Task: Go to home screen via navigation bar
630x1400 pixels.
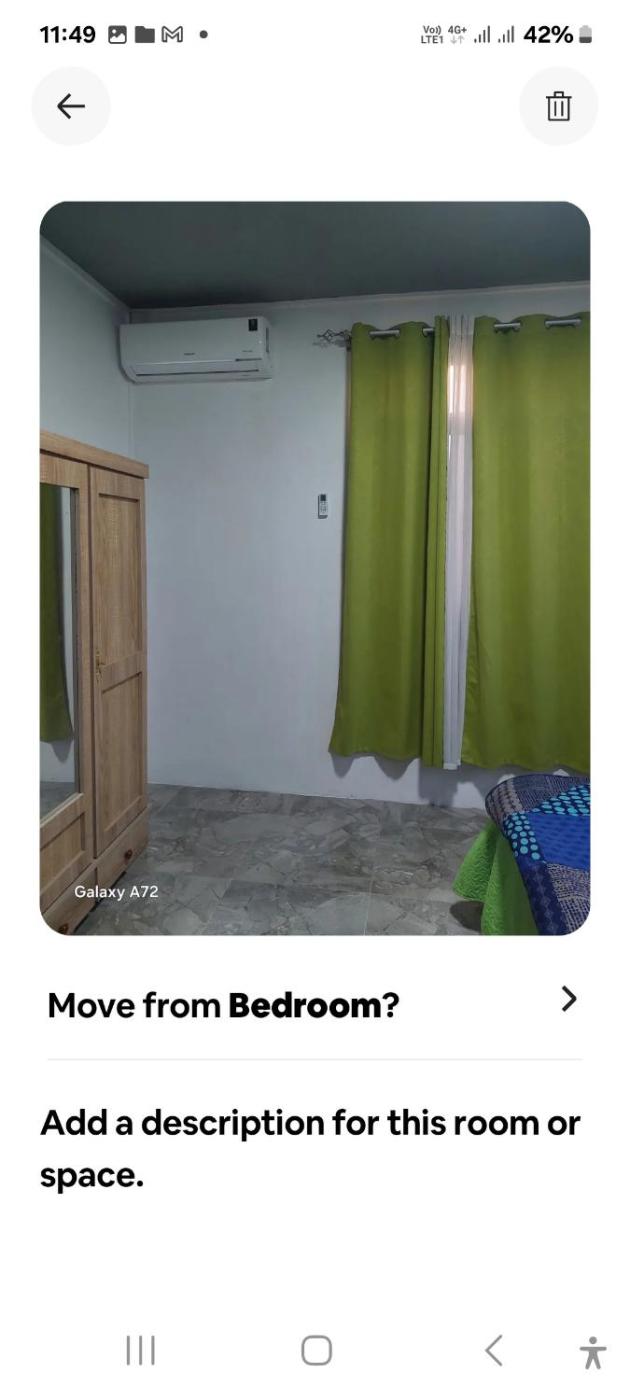Action: click(x=316, y=1350)
